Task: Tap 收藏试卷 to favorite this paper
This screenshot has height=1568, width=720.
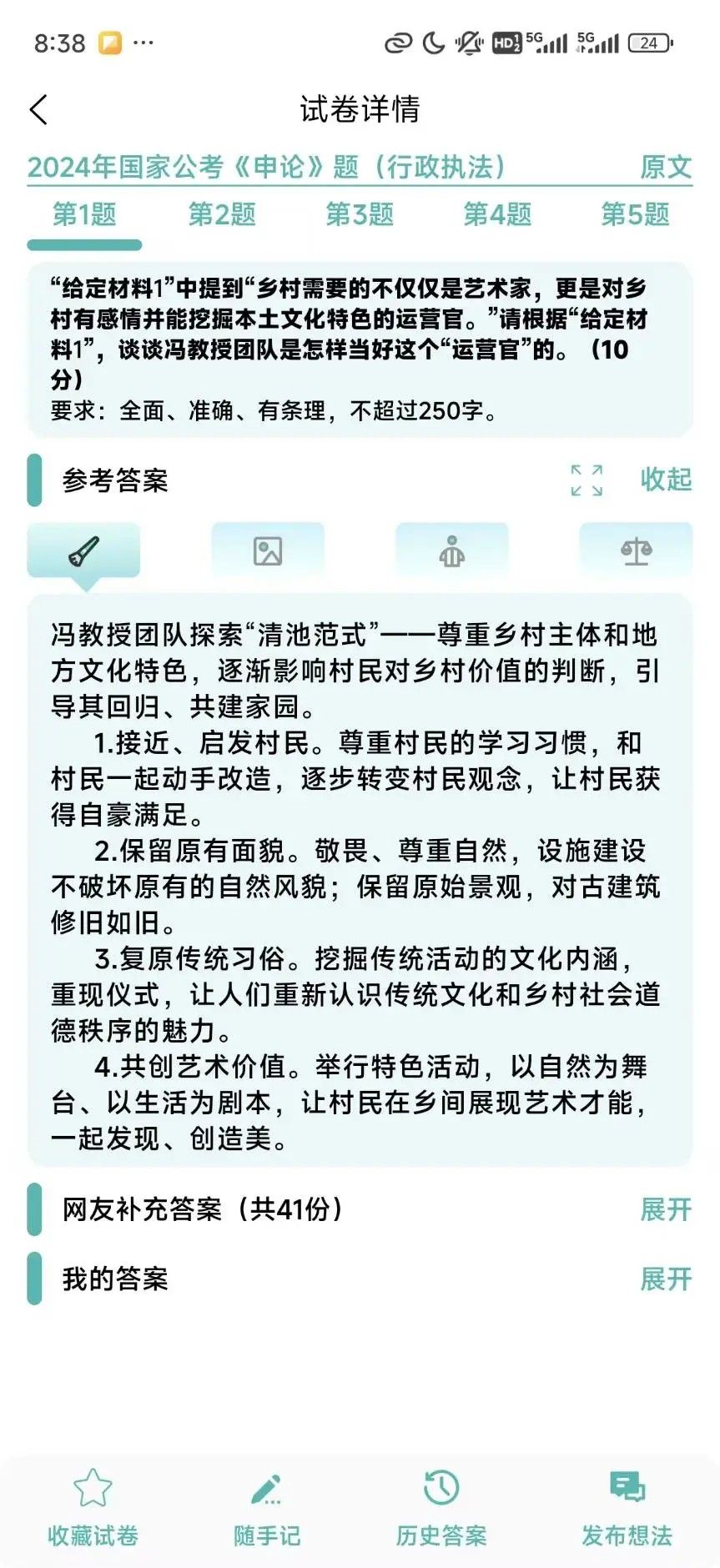Action: point(93,1506)
